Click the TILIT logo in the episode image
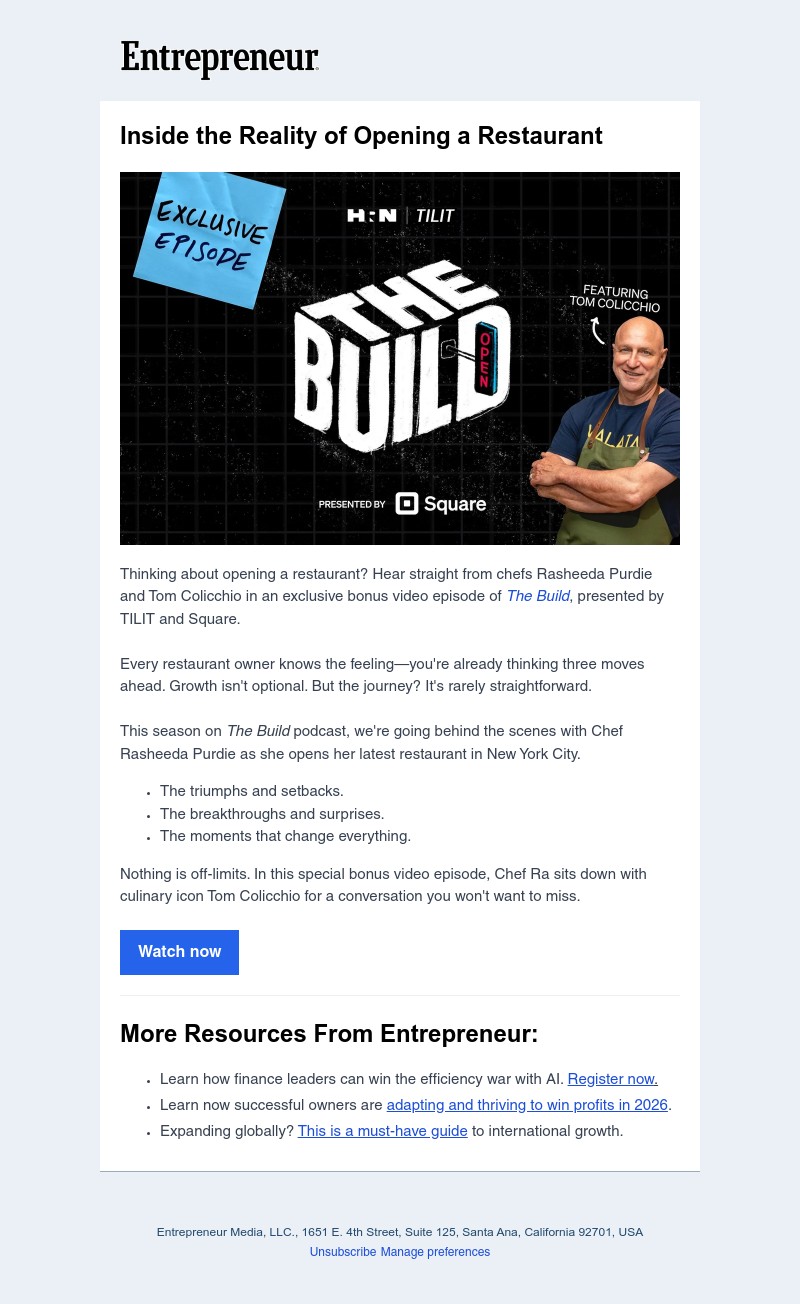This screenshot has width=800, height=1304. (x=434, y=216)
